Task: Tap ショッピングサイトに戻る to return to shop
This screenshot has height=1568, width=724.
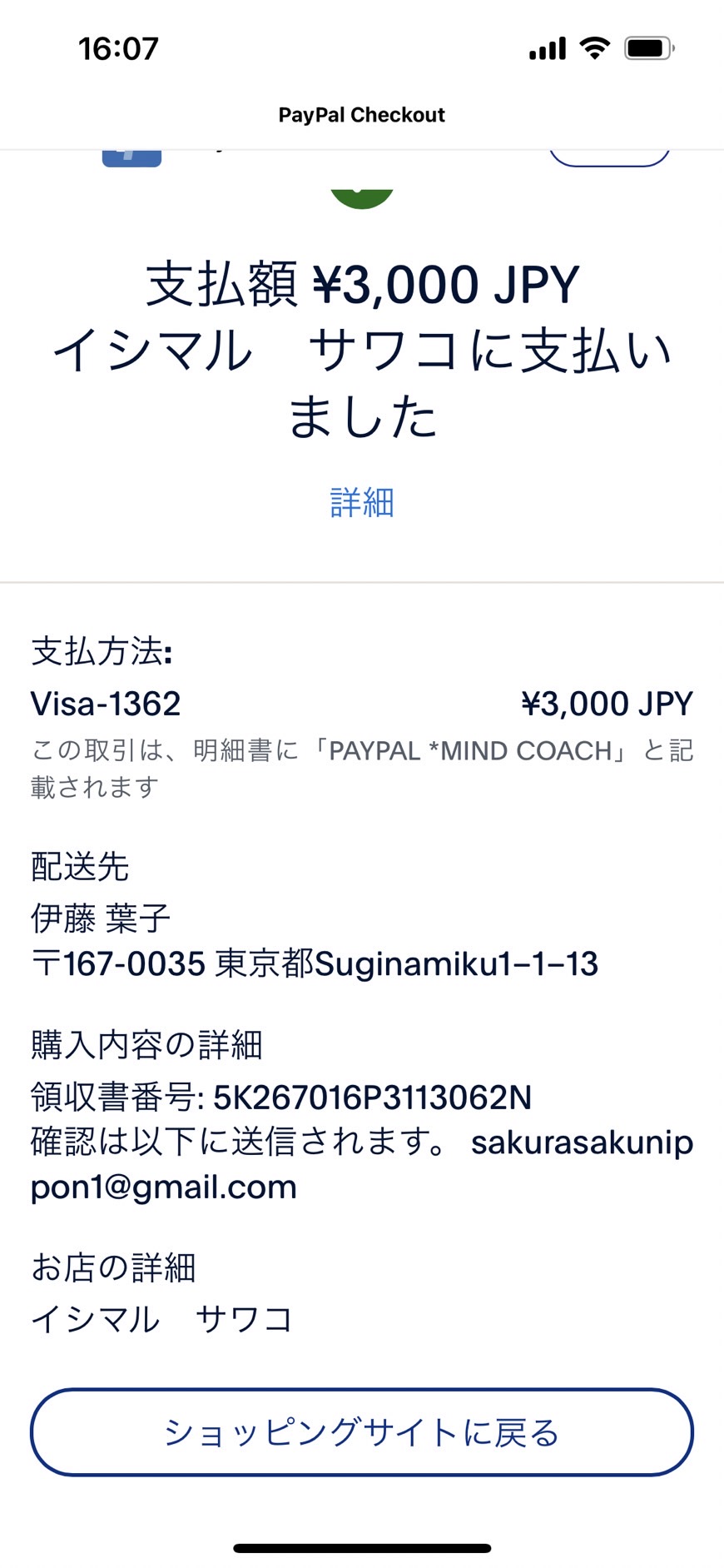Action: point(362,1432)
